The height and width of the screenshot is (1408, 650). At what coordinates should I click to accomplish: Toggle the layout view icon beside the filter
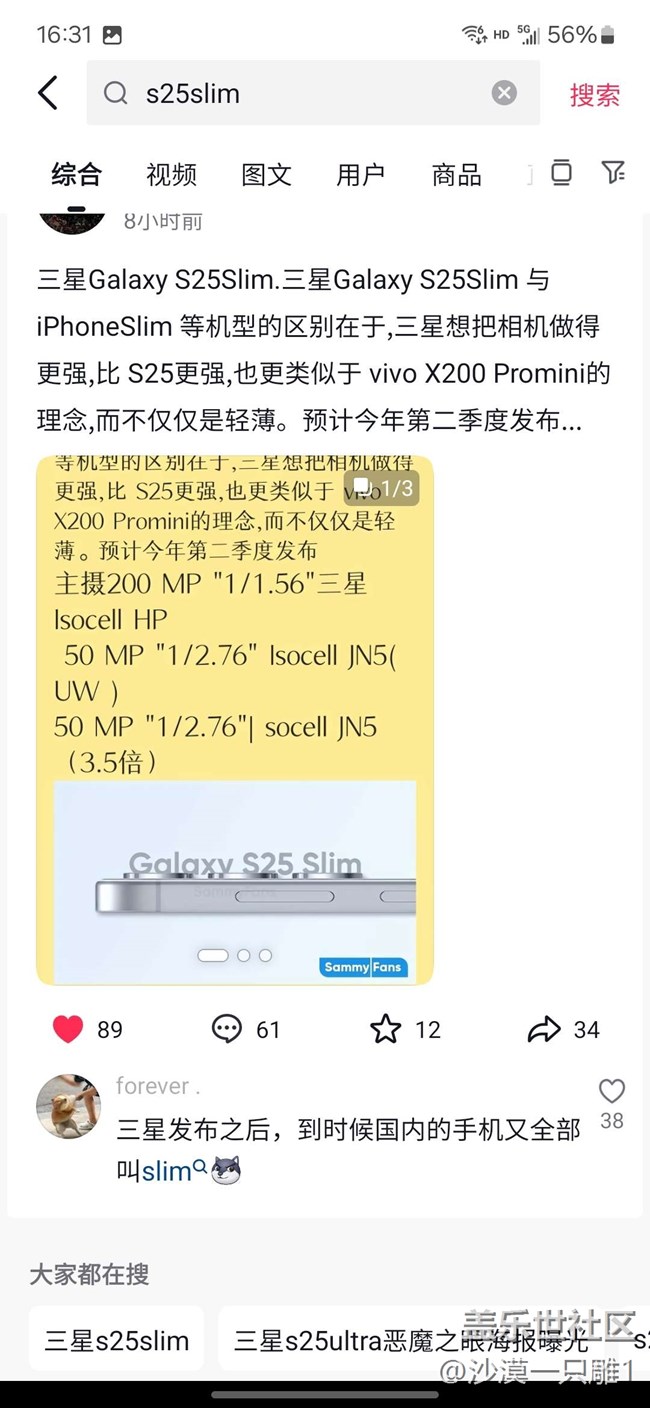click(x=561, y=172)
